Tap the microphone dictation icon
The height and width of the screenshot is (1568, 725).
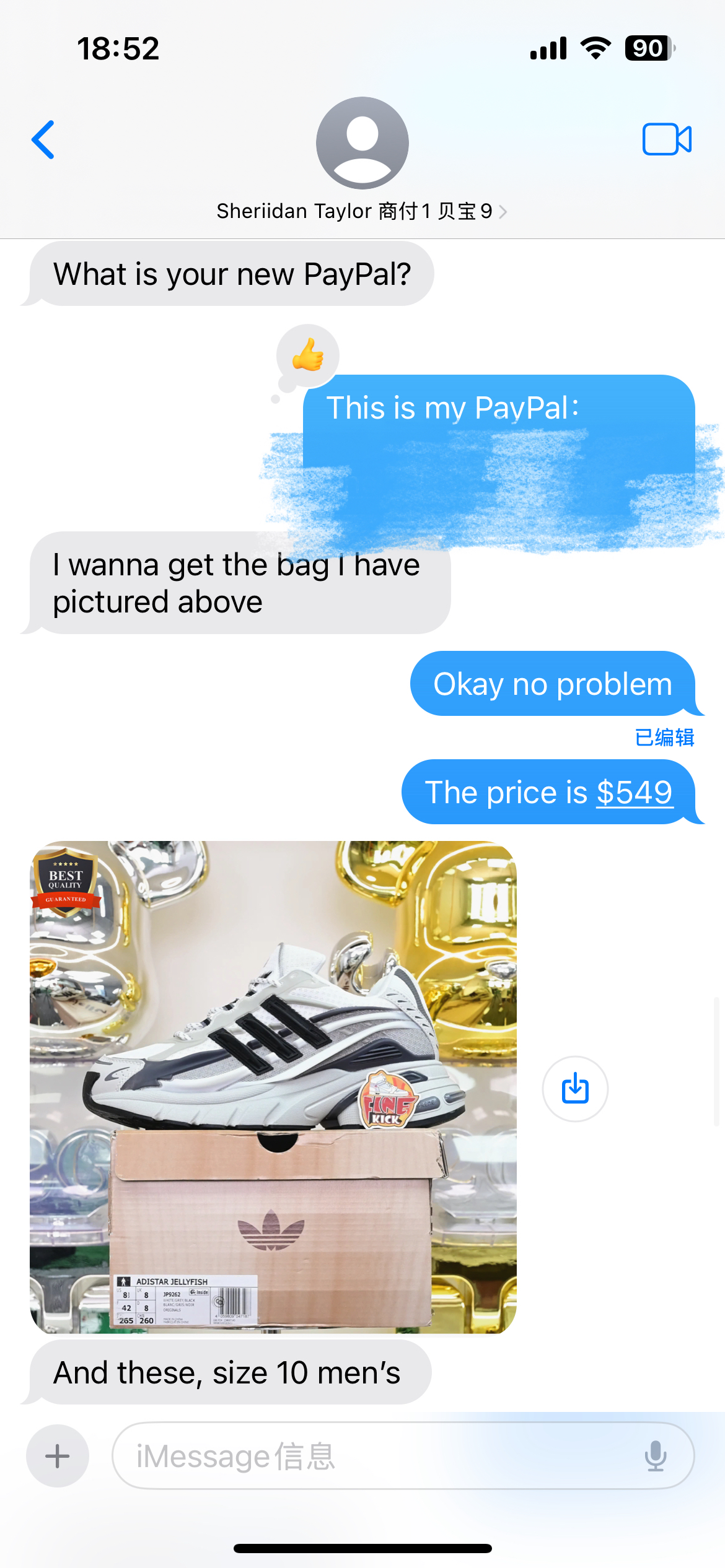[655, 1455]
